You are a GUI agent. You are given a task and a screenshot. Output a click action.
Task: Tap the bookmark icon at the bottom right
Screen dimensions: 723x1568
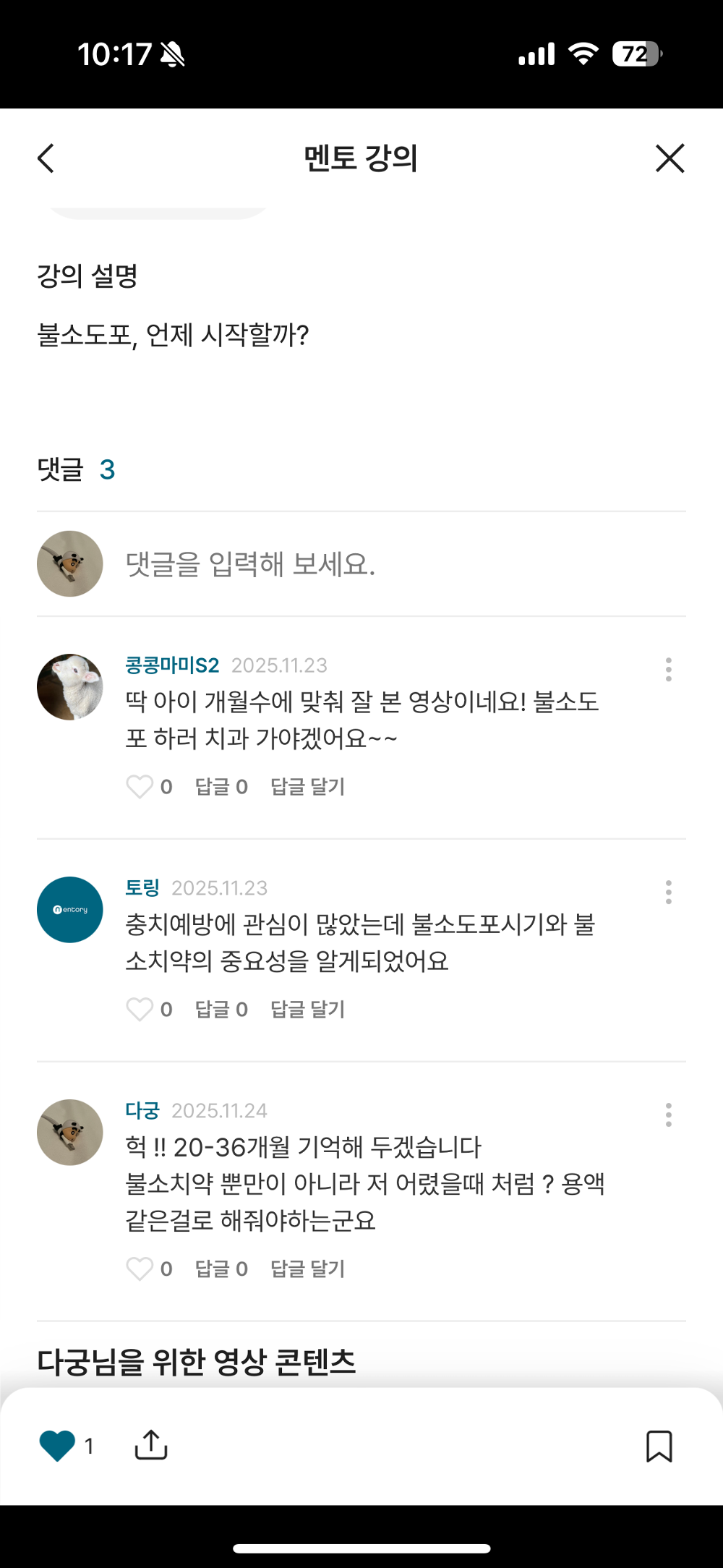[660, 1446]
